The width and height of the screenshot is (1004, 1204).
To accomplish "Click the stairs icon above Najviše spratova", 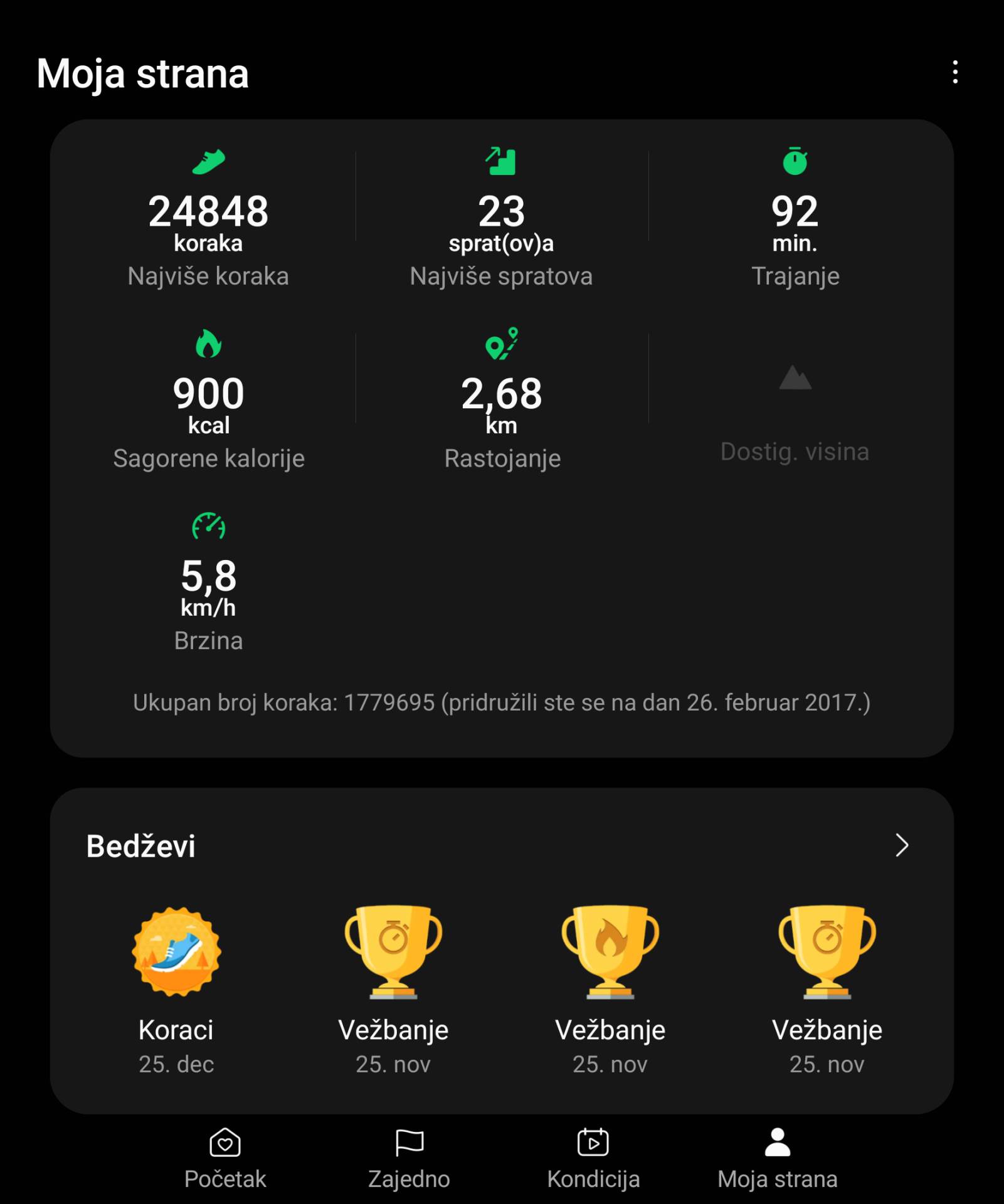I will click(x=502, y=162).
